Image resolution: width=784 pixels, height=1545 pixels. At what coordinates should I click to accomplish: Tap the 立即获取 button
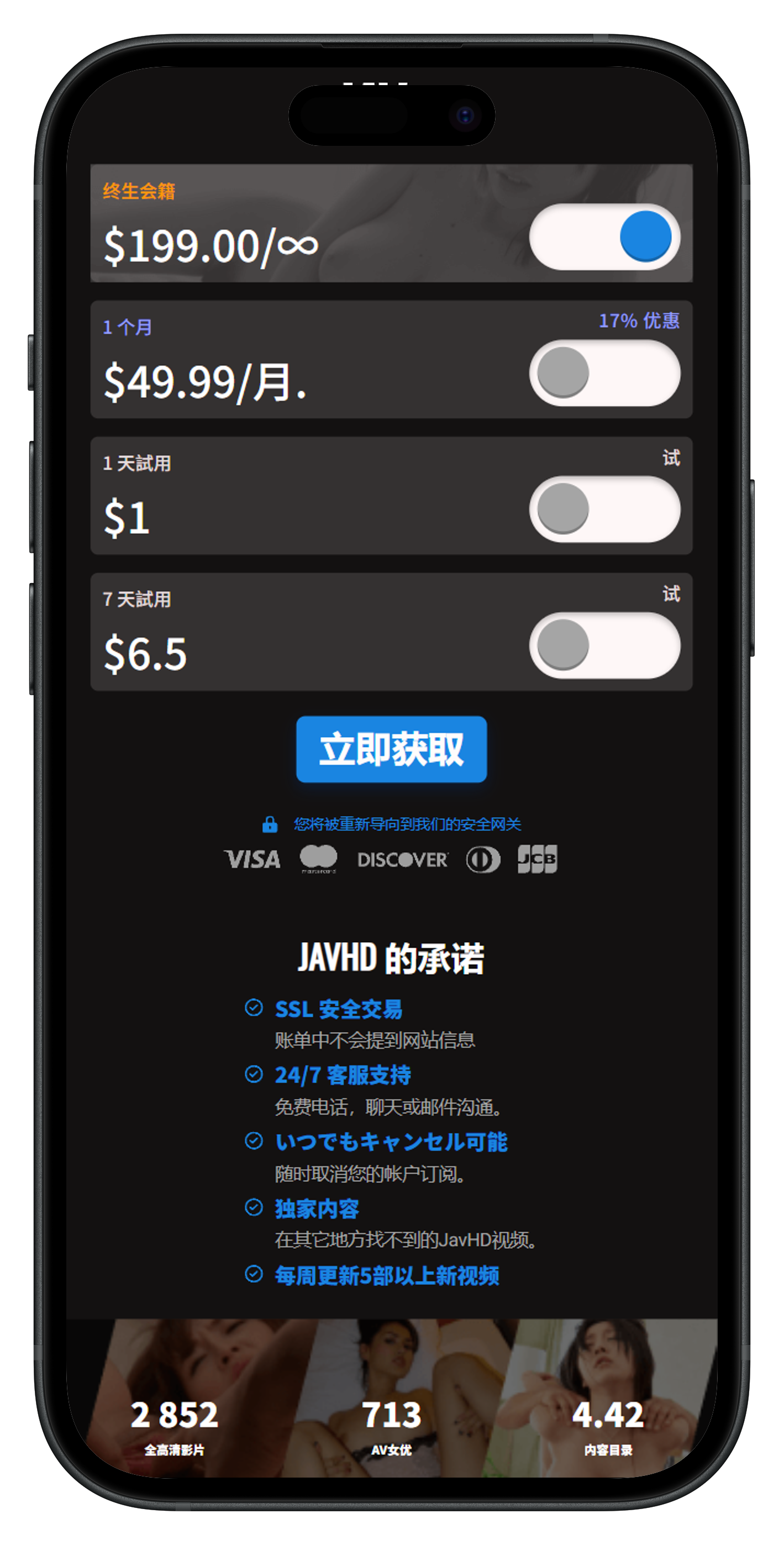point(391,749)
